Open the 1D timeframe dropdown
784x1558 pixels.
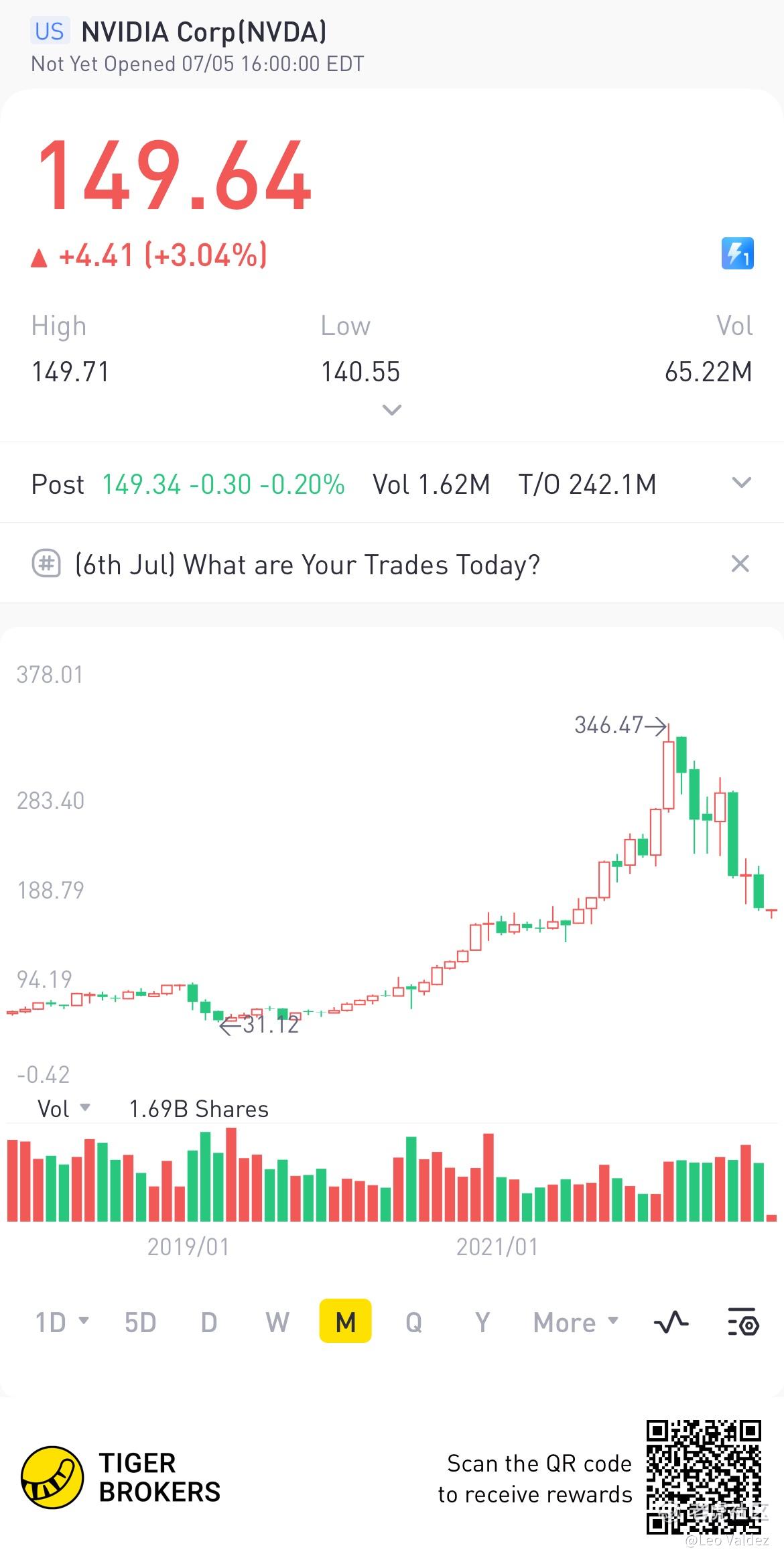62,1322
